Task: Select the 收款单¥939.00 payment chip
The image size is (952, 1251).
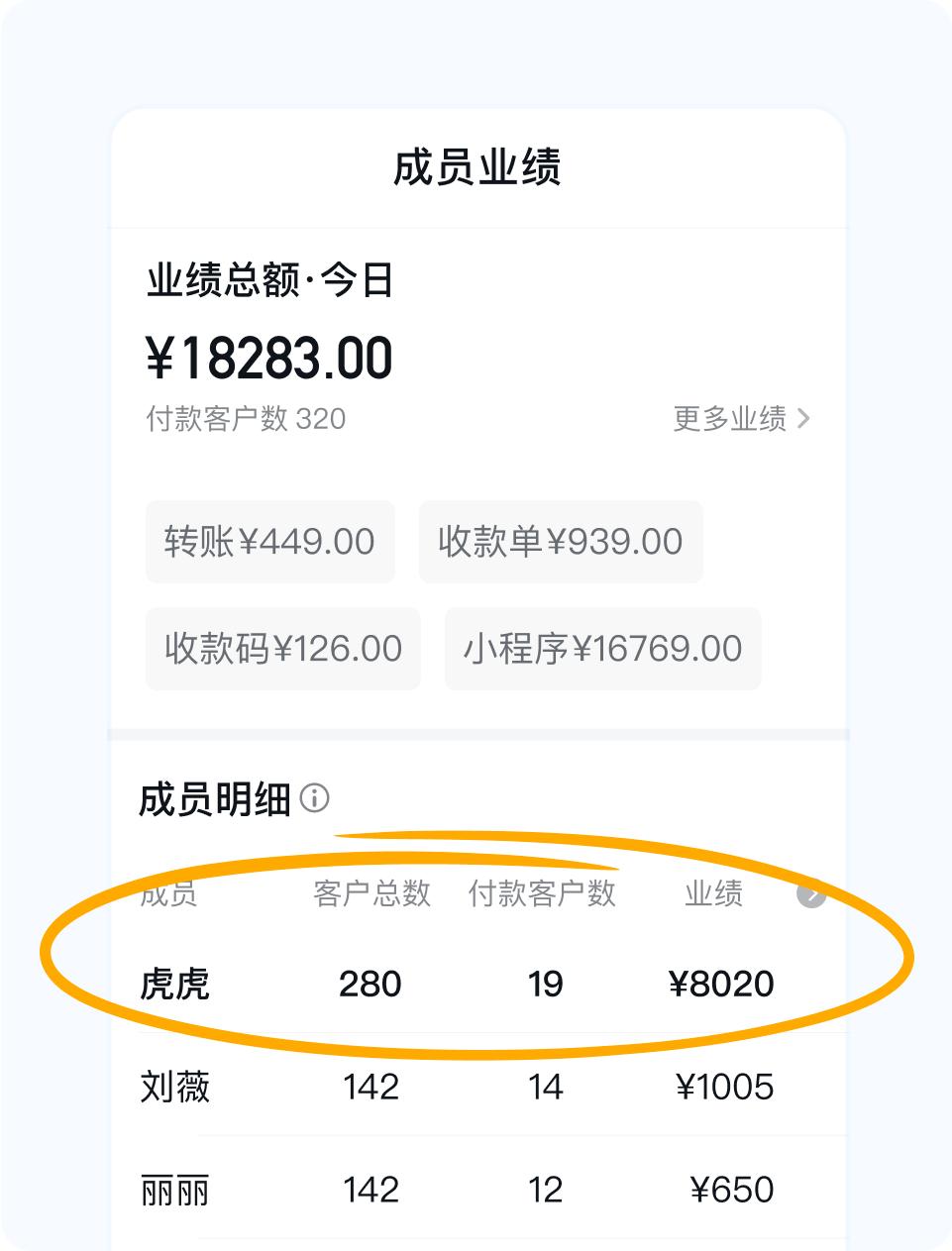Action: click(561, 542)
